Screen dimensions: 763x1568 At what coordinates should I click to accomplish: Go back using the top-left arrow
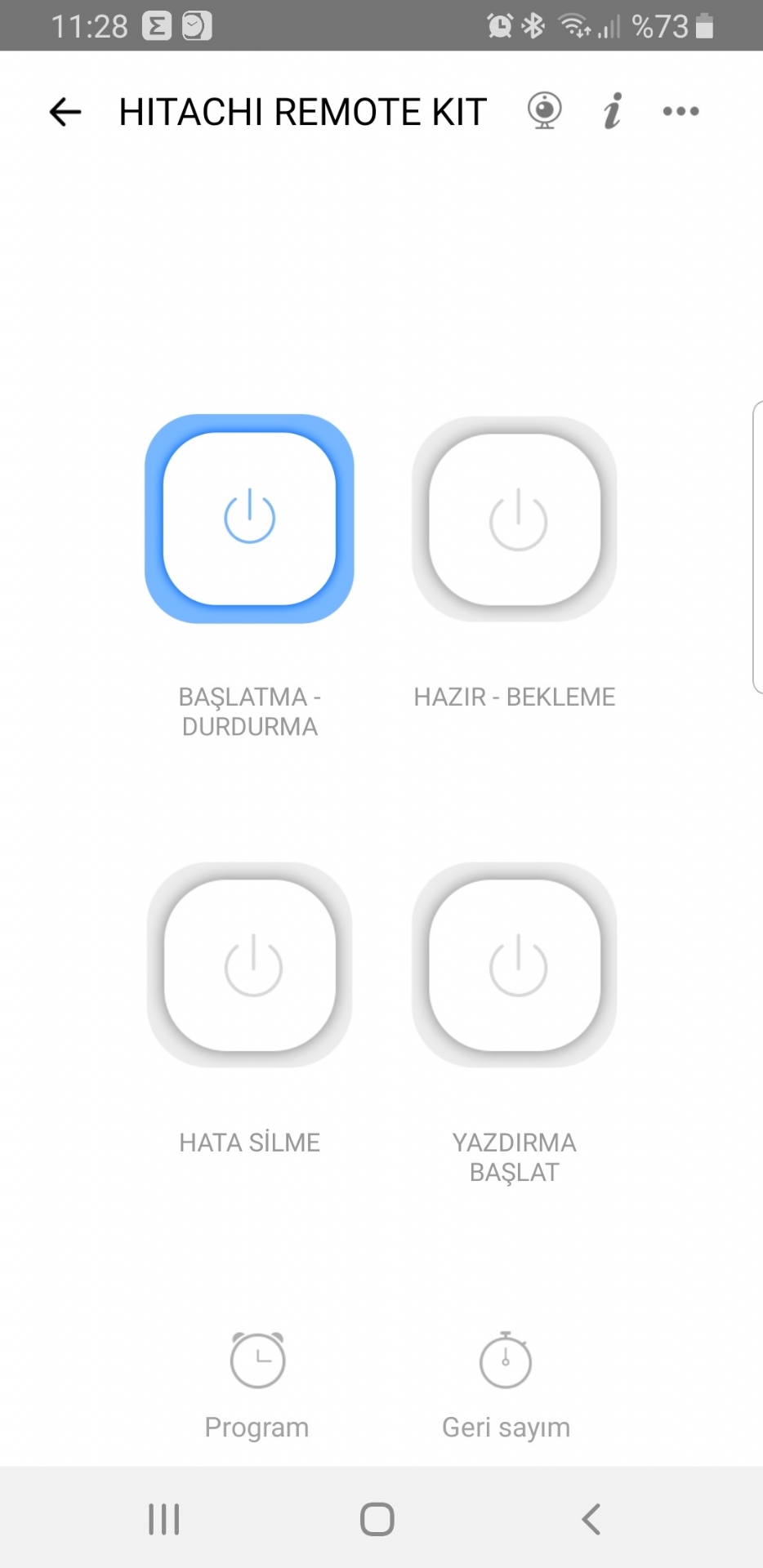(65, 112)
